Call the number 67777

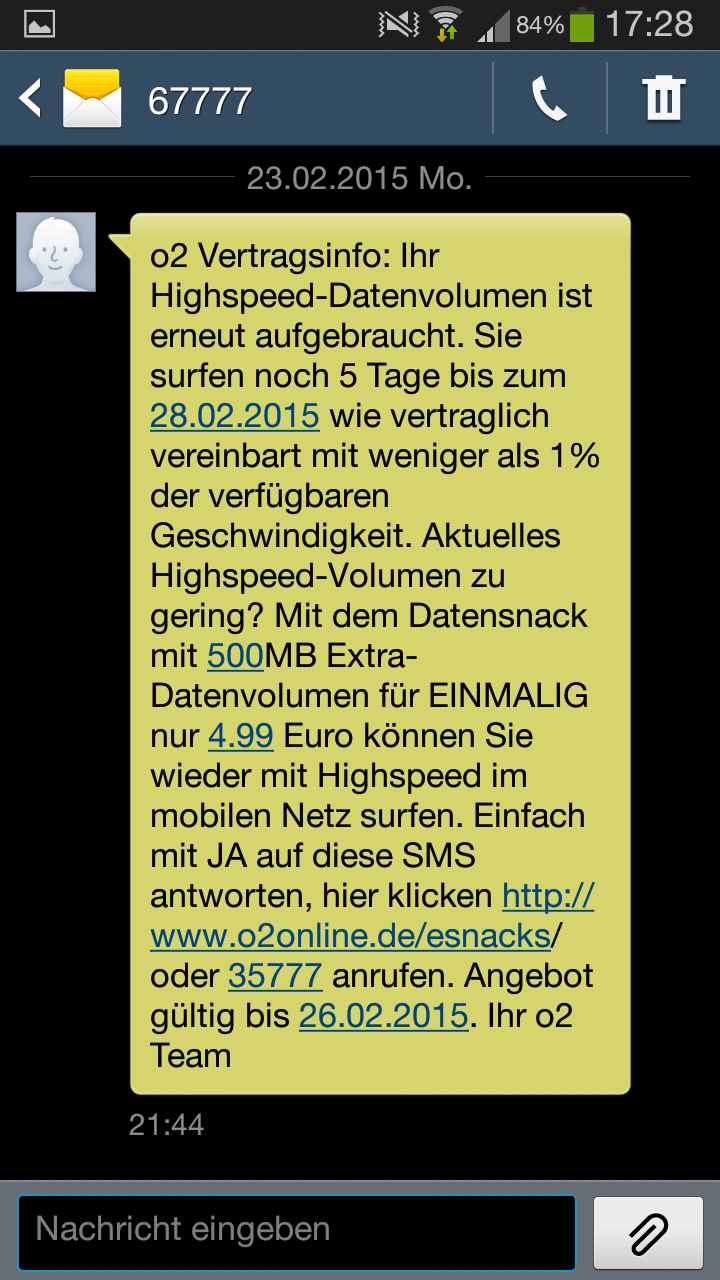click(549, 99)
